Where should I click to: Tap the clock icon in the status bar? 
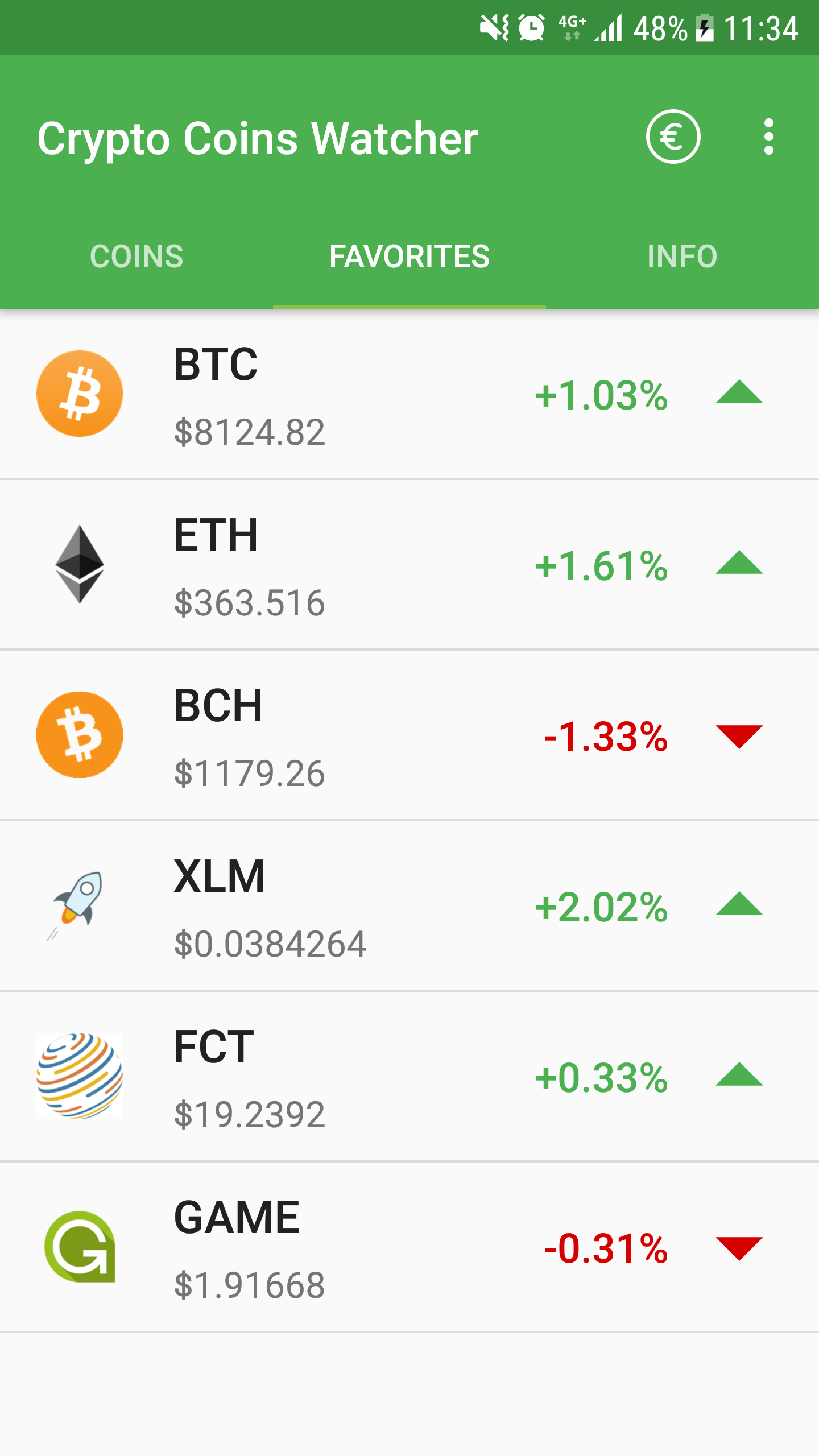coord(530,27)
